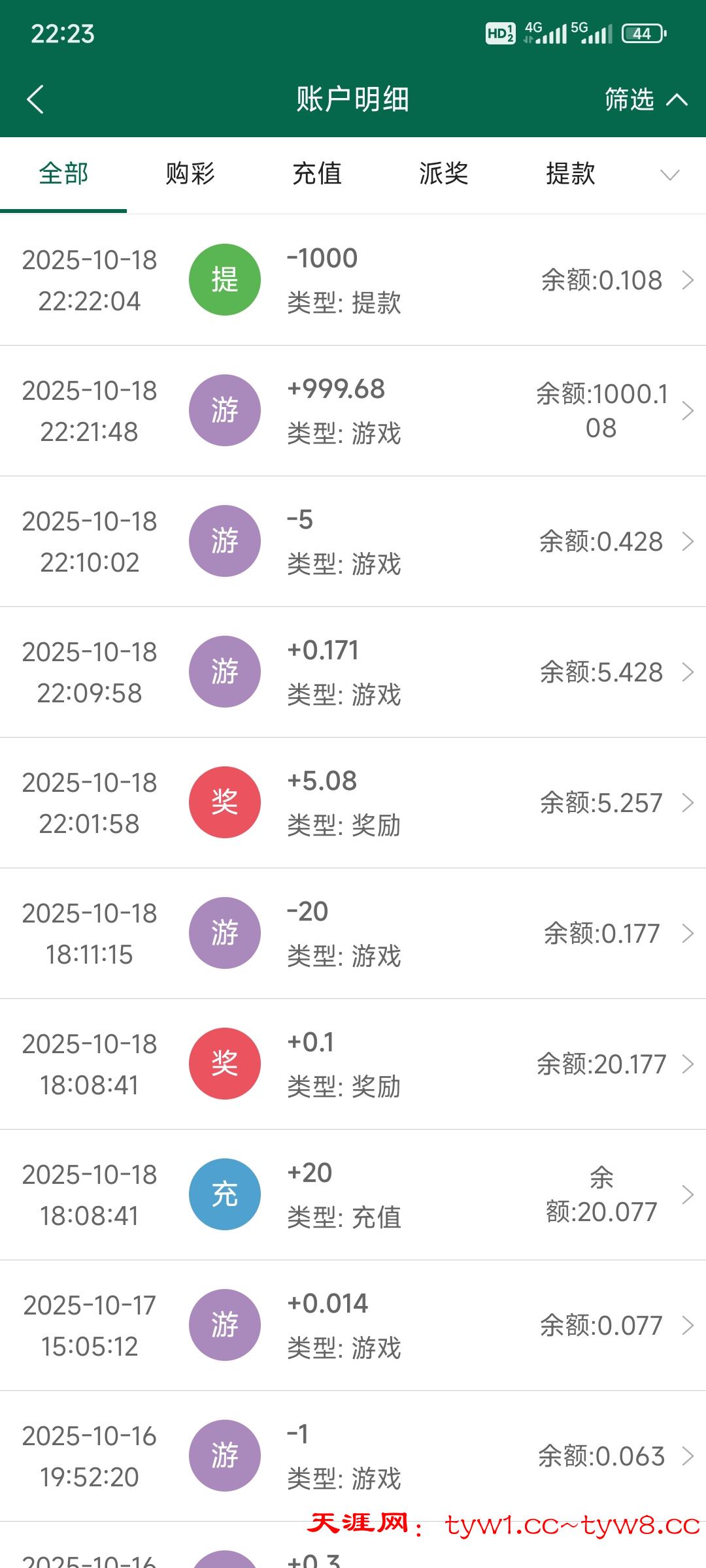Image resolution: width=706 pixels, height=1568 pixels.
Task: Open the +0.171 游戏 record
Action: tap(353, 672)
